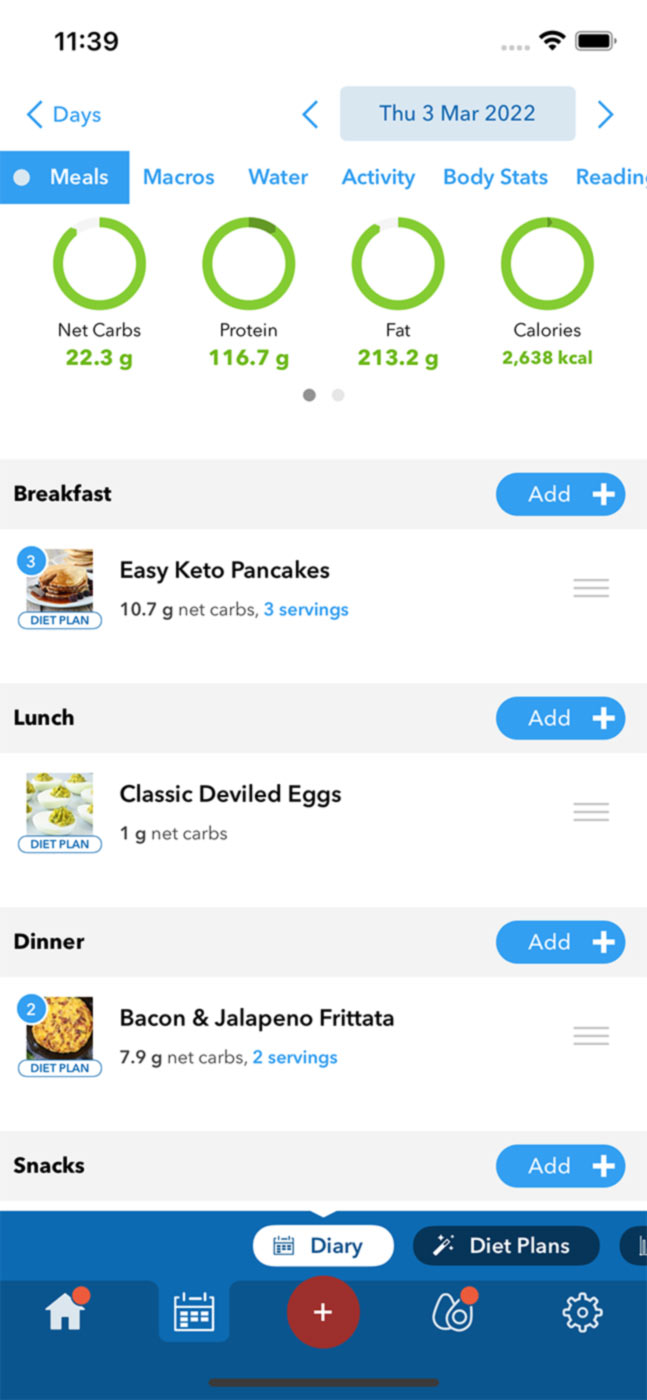The height and width of the screenshot is (1400, 647).
Task: Add a food to Dinner
Action: [x=560, y=942]
